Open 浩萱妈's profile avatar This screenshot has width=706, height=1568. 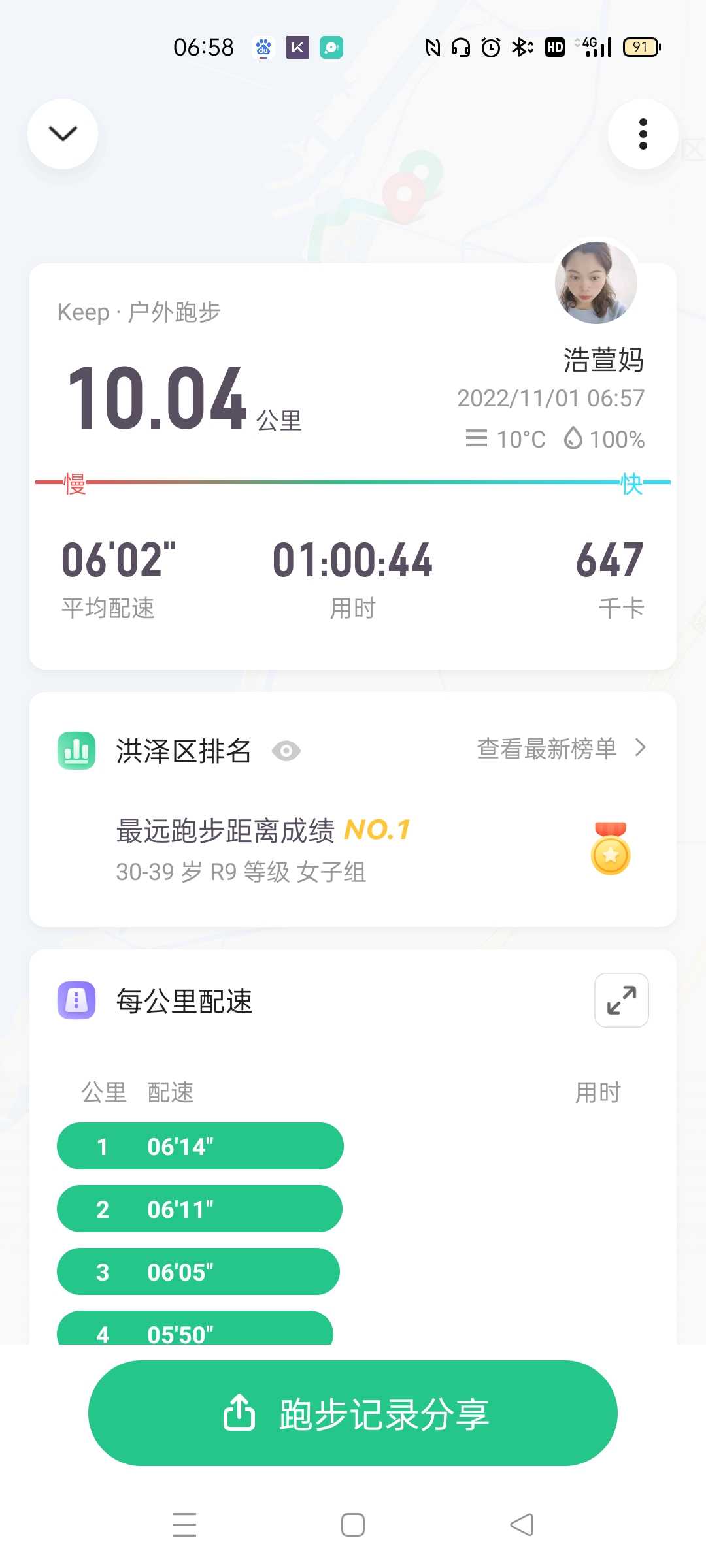(x=596, y=282)
